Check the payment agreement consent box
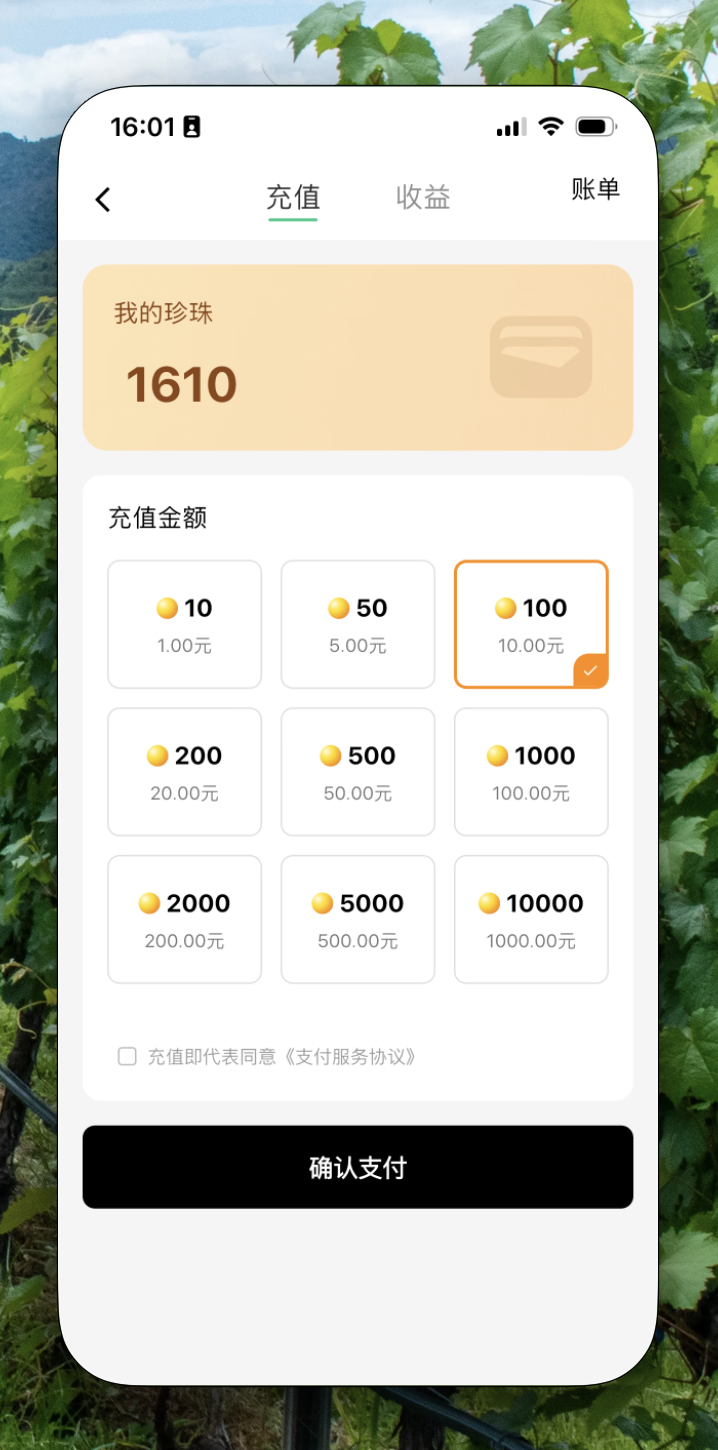718x1450 pixels. (127, 1056)
